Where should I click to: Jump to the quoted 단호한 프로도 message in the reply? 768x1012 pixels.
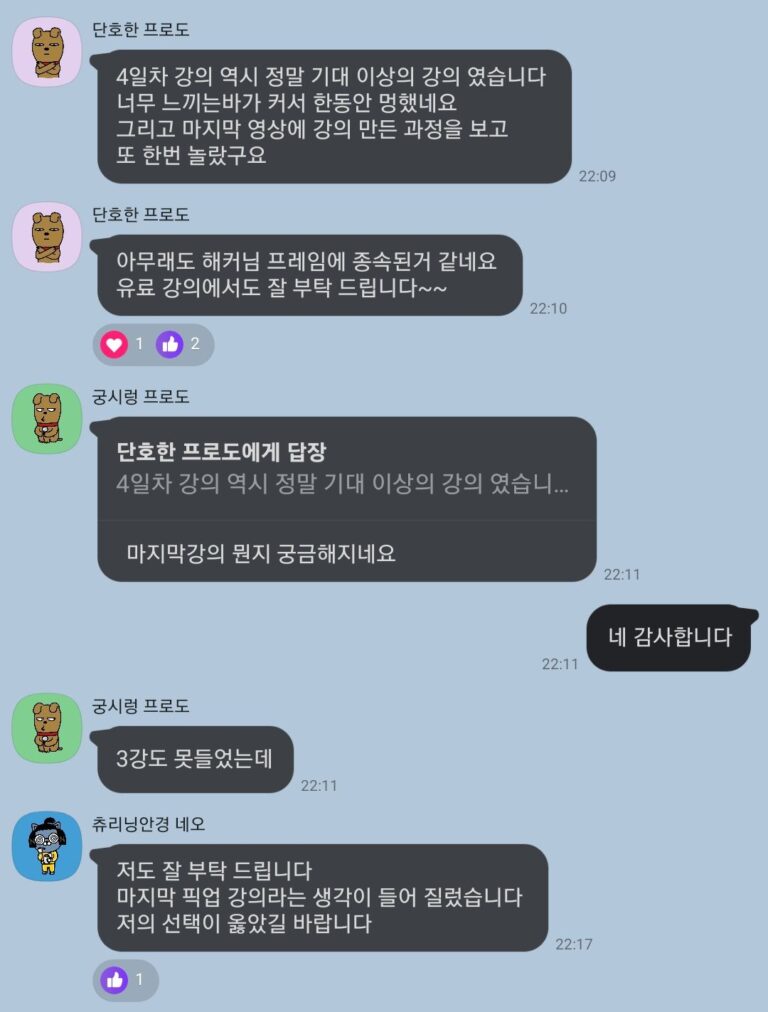pos(346,470)
